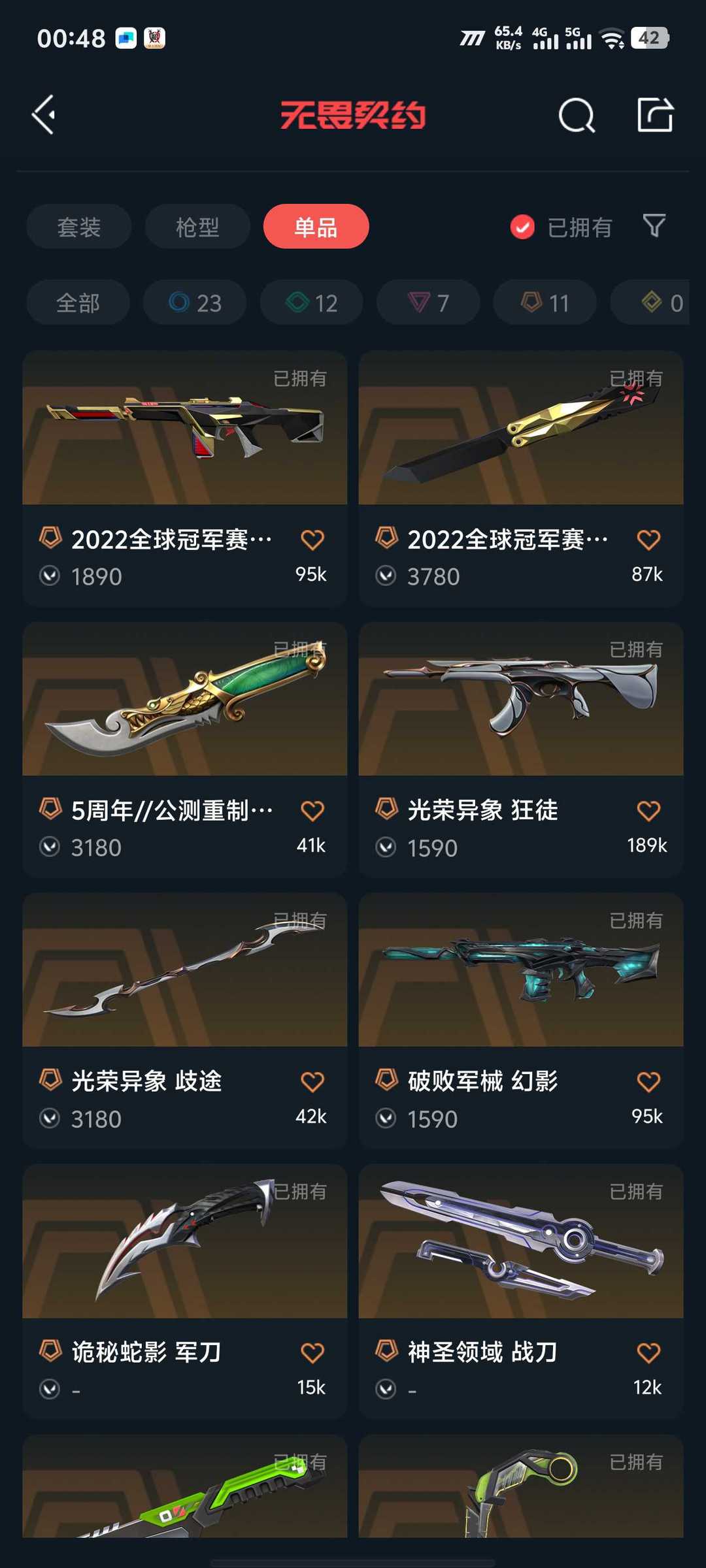Like the 破败军械 幻影 skin
This screenshot has width=706, height=1568.
pos(648,1081)
